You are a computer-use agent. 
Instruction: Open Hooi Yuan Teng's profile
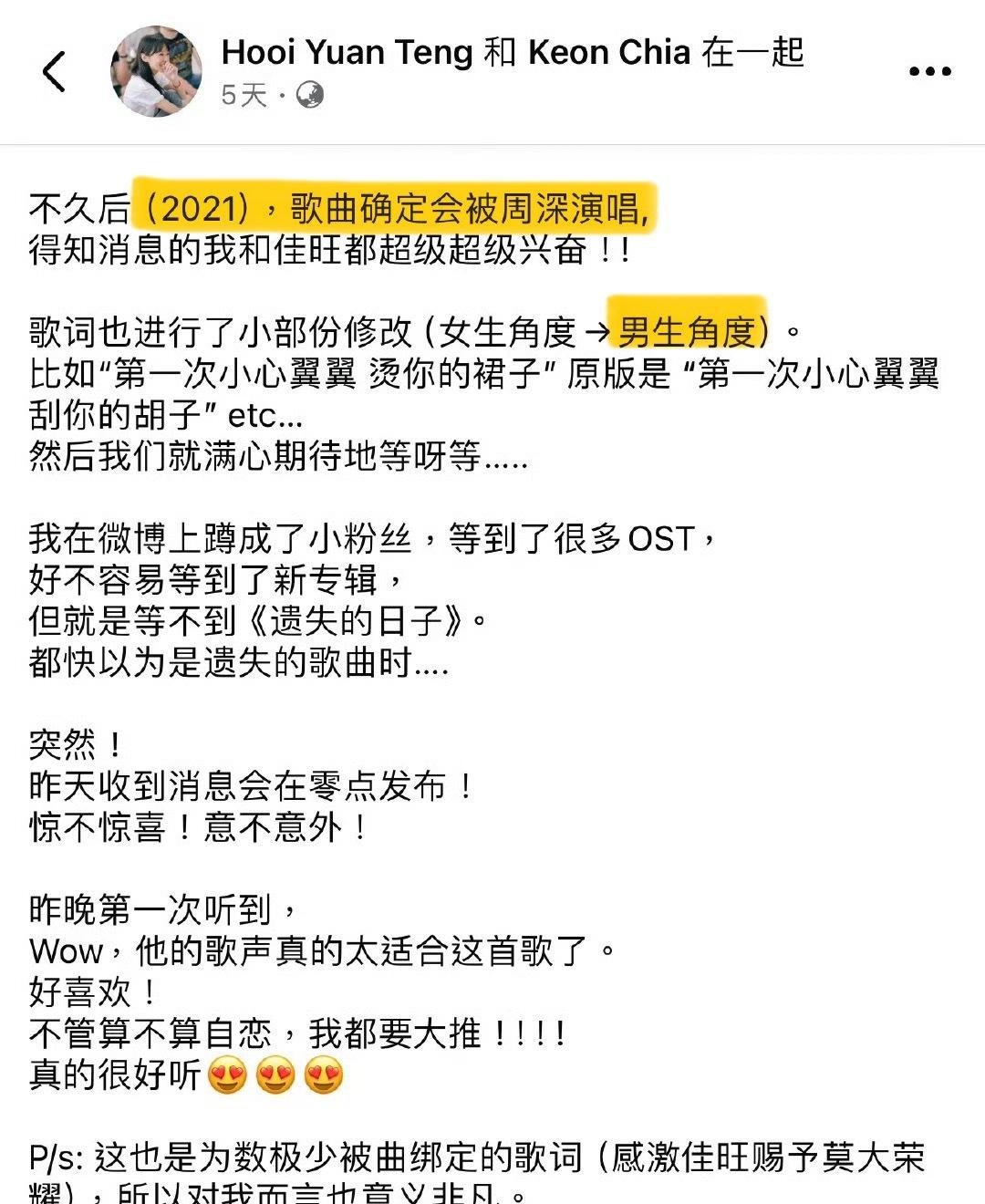point(347,53)
